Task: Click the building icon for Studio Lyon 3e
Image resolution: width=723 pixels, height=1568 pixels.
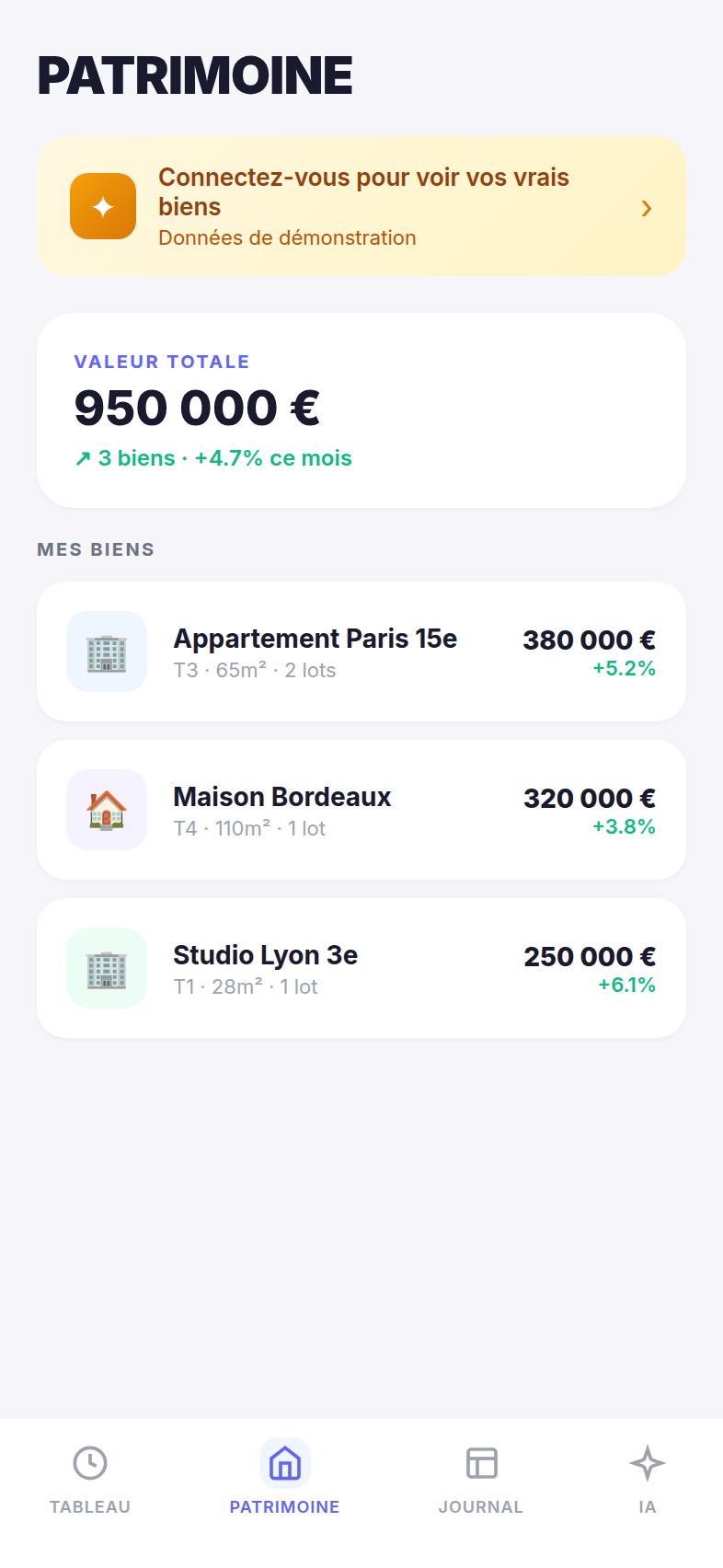Action: pos(106,967)
